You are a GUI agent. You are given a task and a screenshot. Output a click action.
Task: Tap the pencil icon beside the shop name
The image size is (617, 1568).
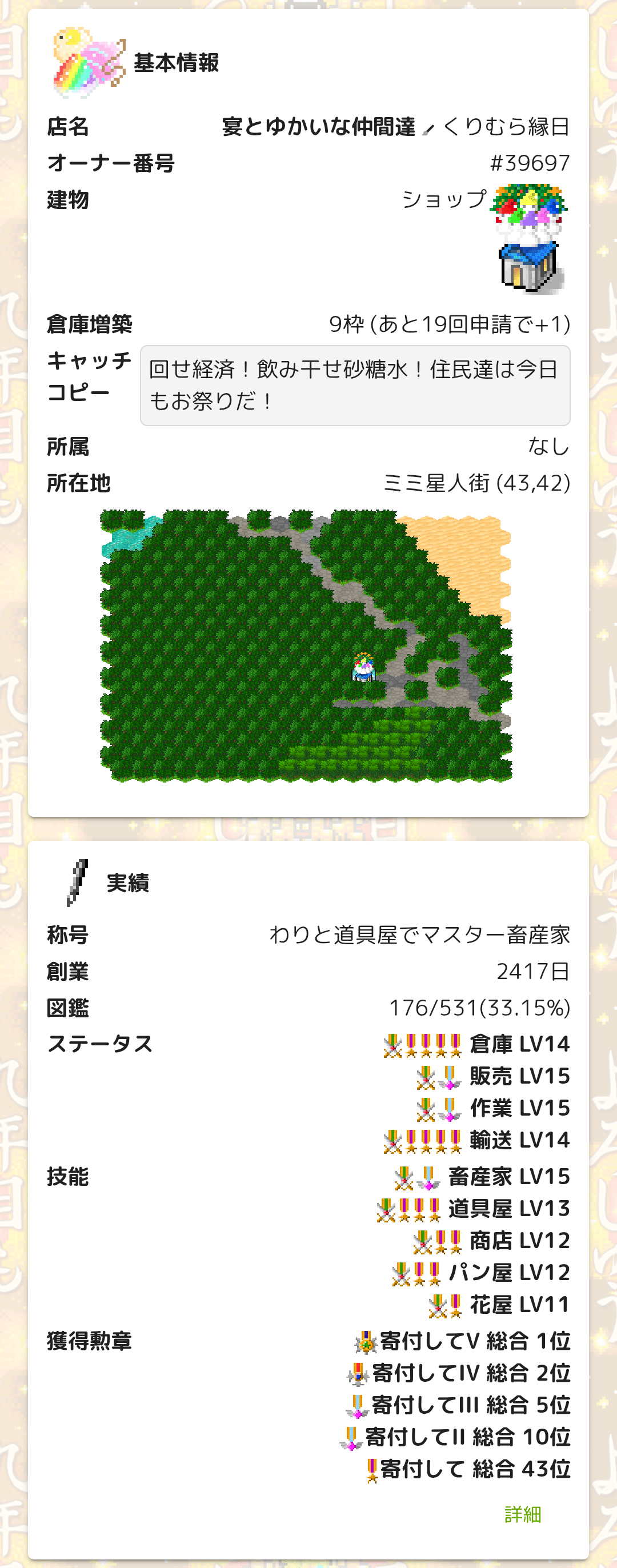click(428, 129)
